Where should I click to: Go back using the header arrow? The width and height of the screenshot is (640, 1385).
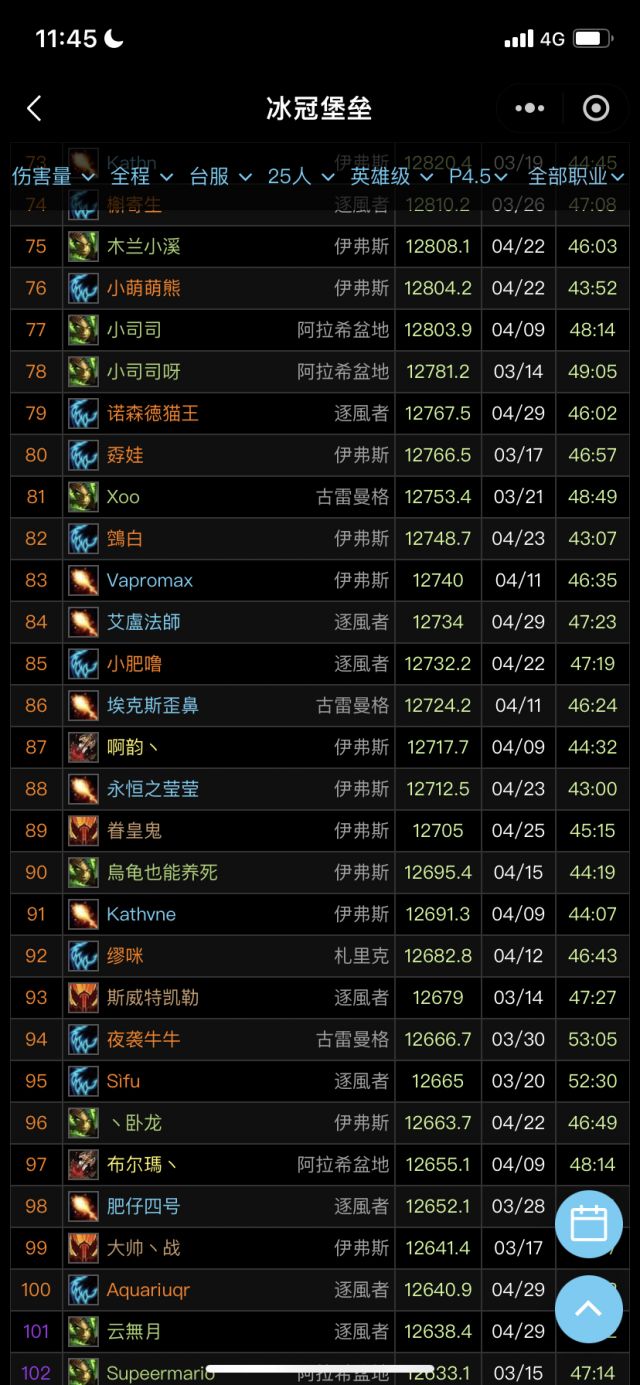34,108
